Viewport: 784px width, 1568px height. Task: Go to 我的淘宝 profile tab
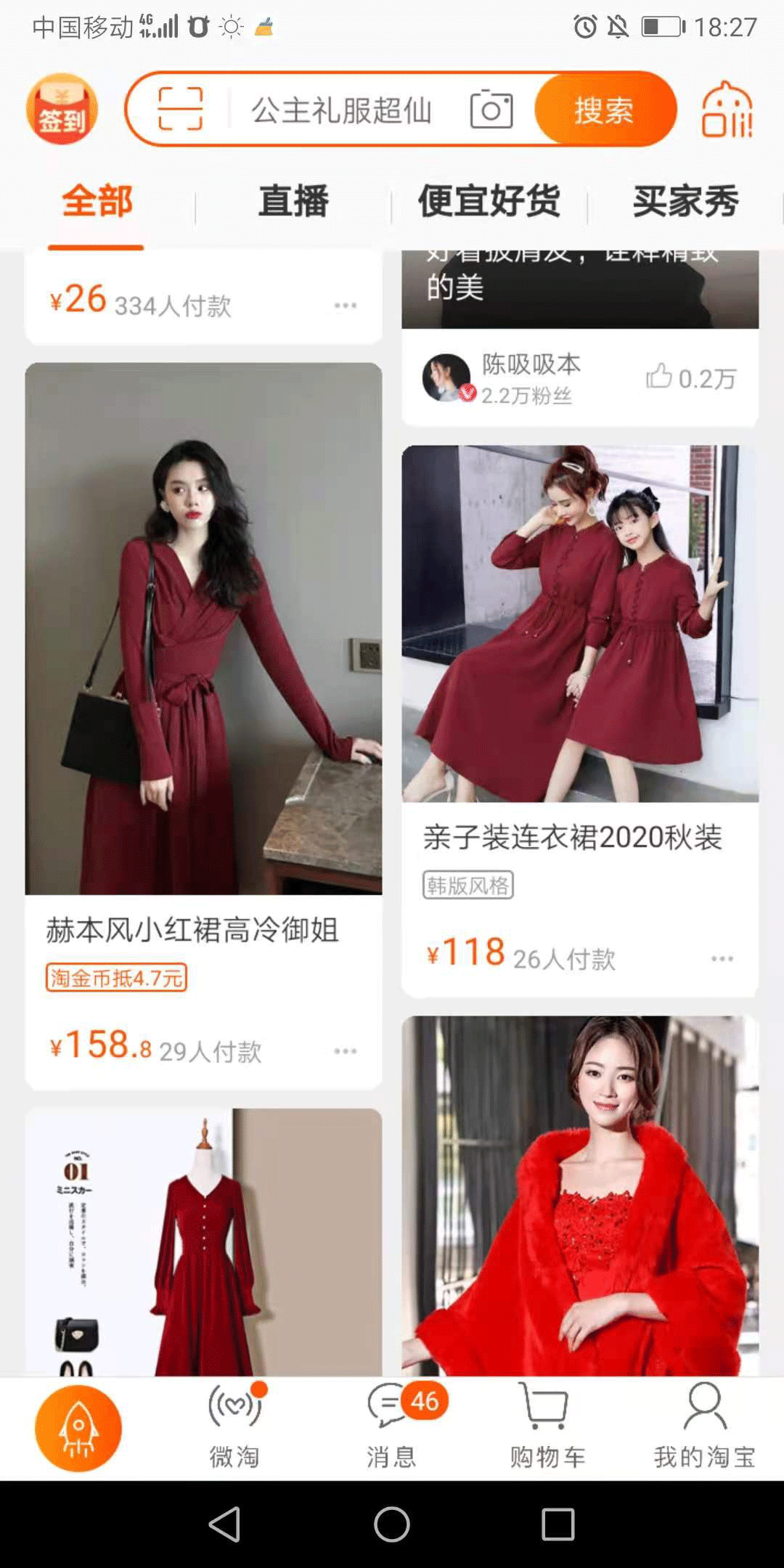click(704, 1426)
